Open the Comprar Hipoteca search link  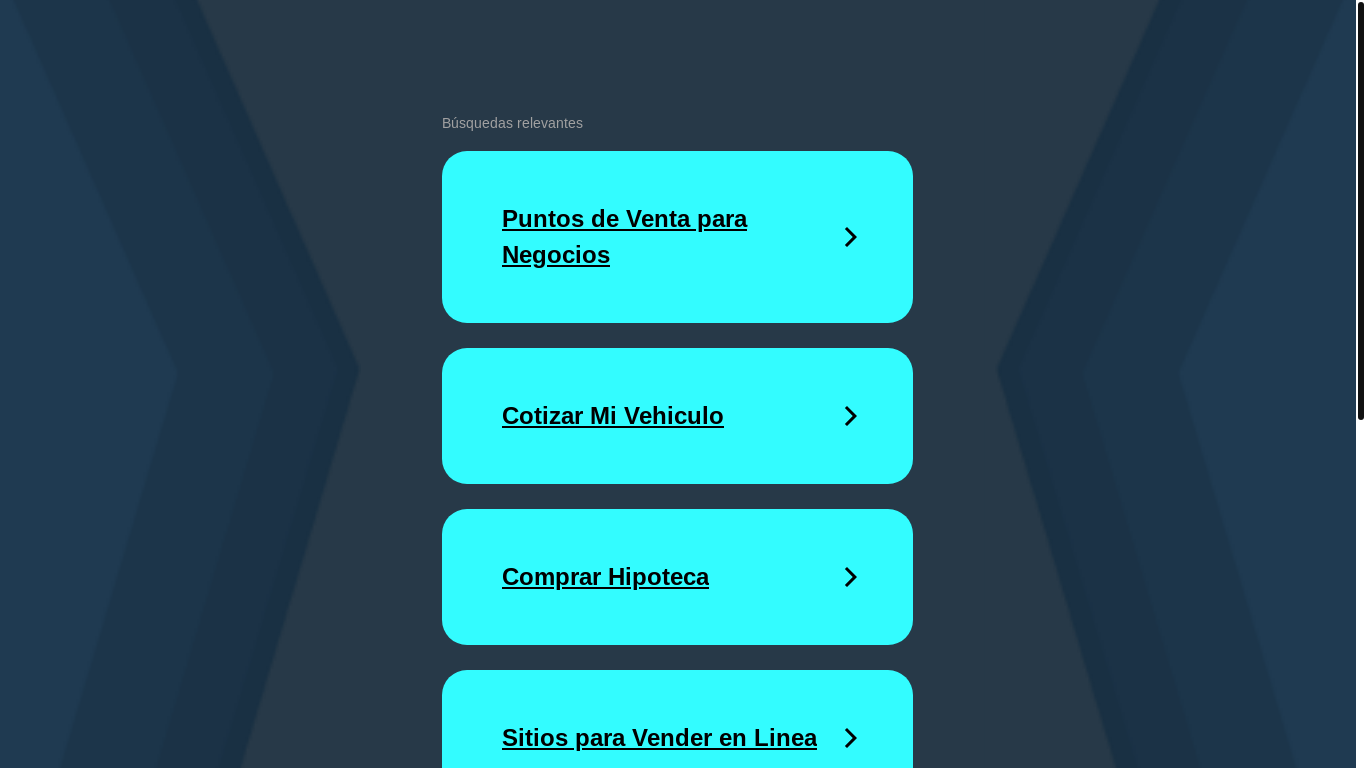pyautogui.click(x=606, y=577)
